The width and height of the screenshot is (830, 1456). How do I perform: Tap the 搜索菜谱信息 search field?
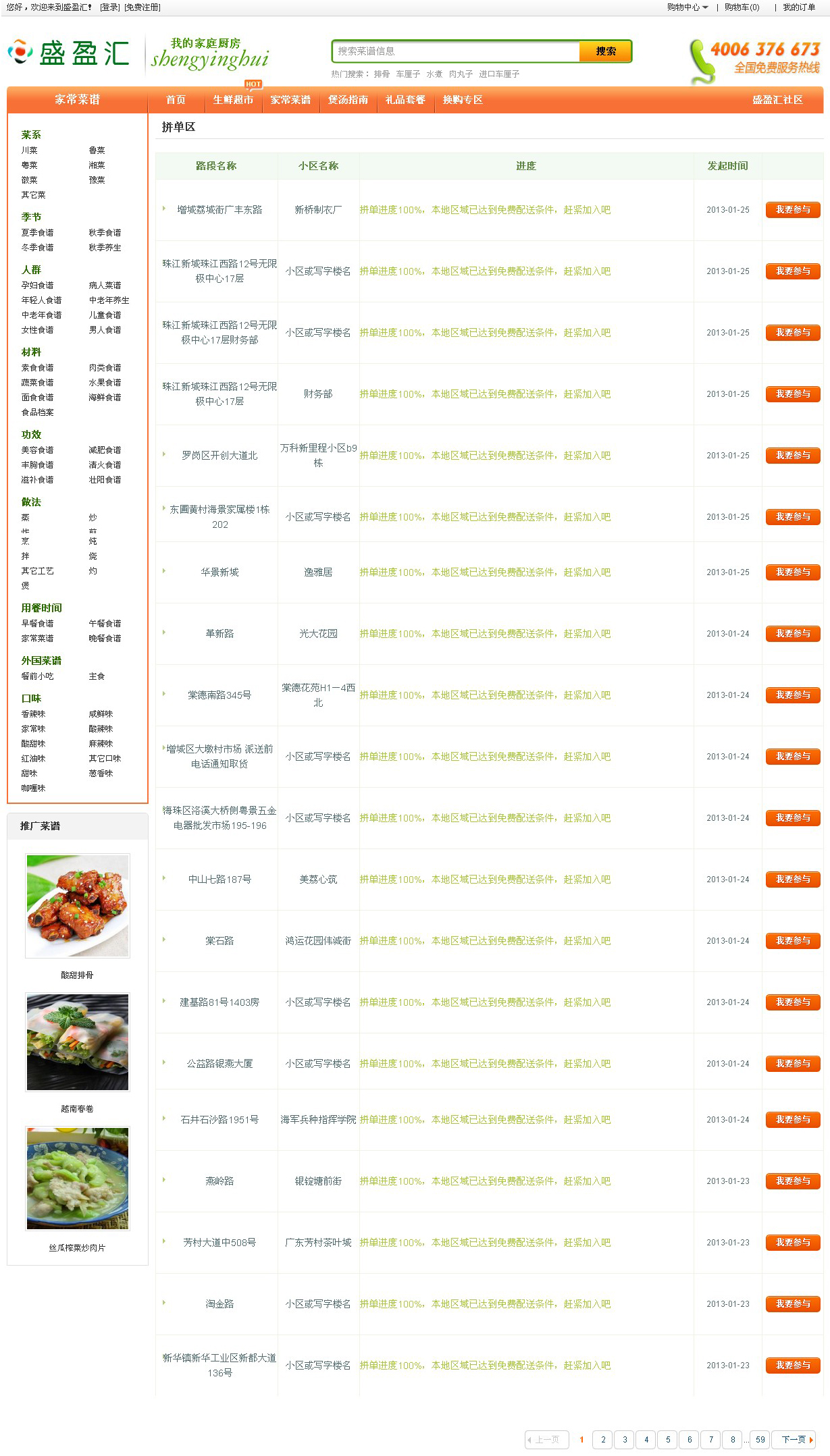click(456, 51)
